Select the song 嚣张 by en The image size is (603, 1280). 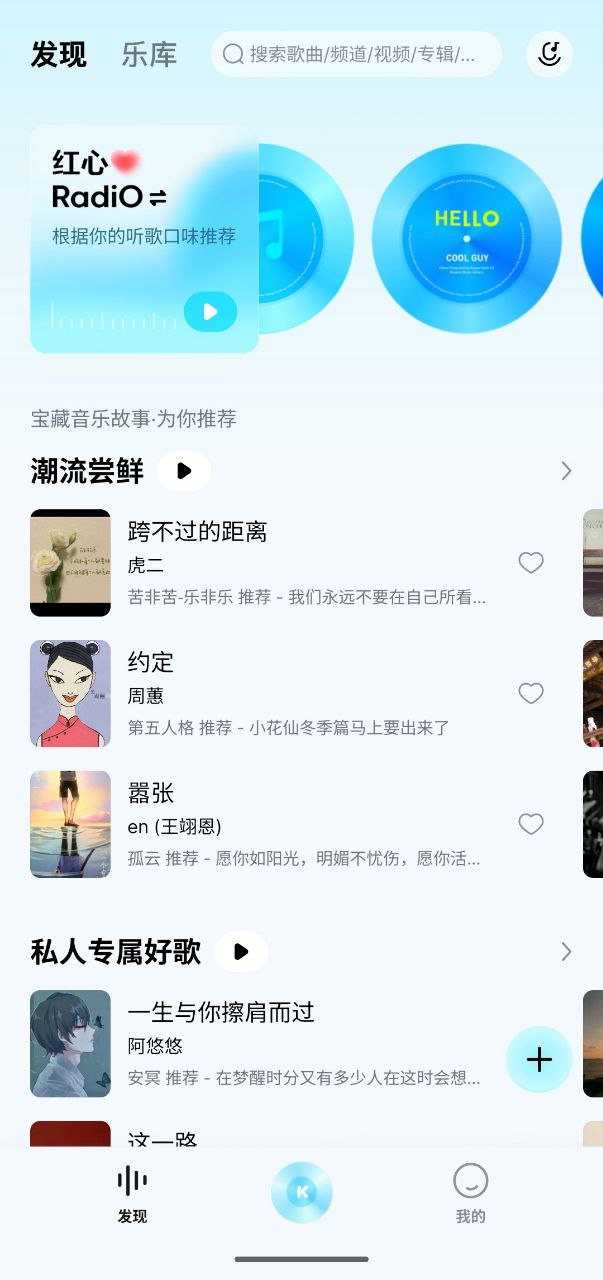click(151, 793)
